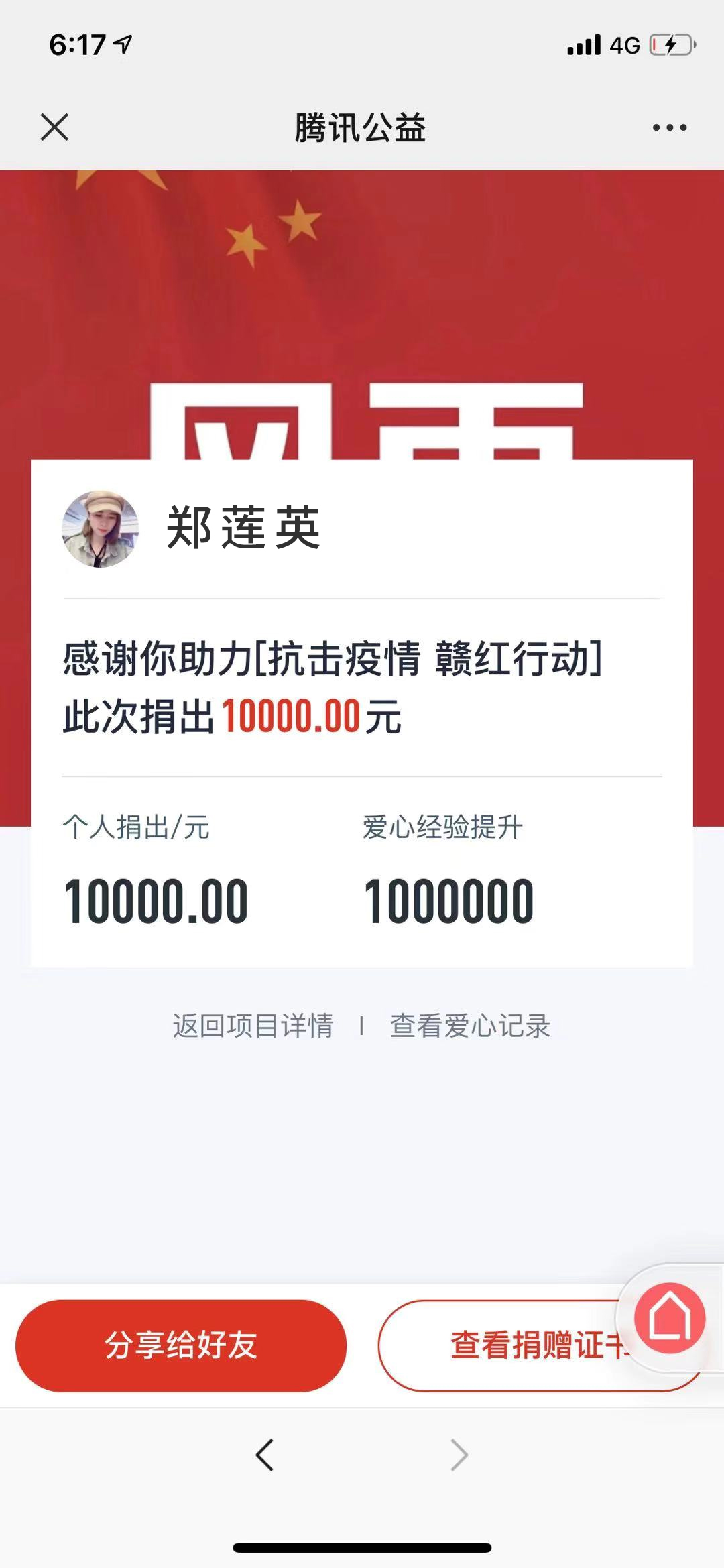Tap 返回项目详情 link
This screenshot has height=1568, width=724.
(x=253, y=1026)
